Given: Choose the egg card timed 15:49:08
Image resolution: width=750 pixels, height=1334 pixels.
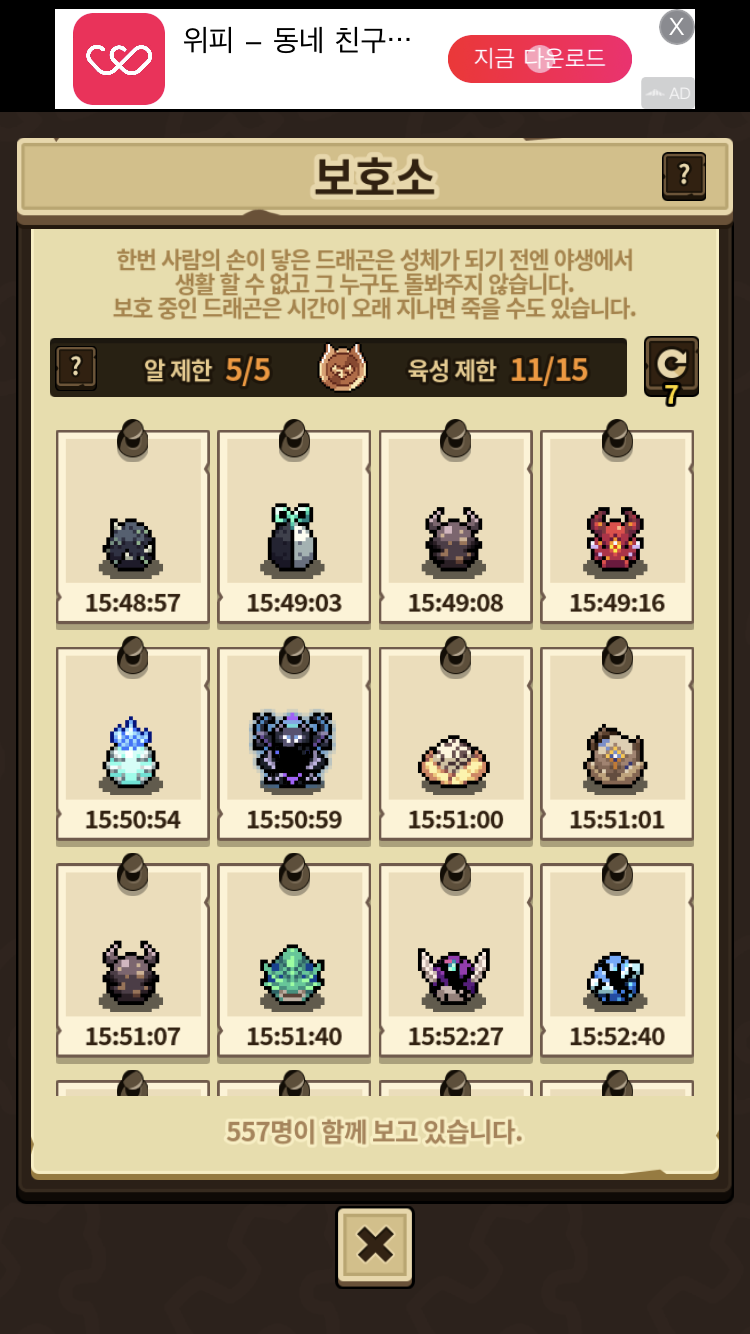Looking at the screenshot, I should [456, 527].
